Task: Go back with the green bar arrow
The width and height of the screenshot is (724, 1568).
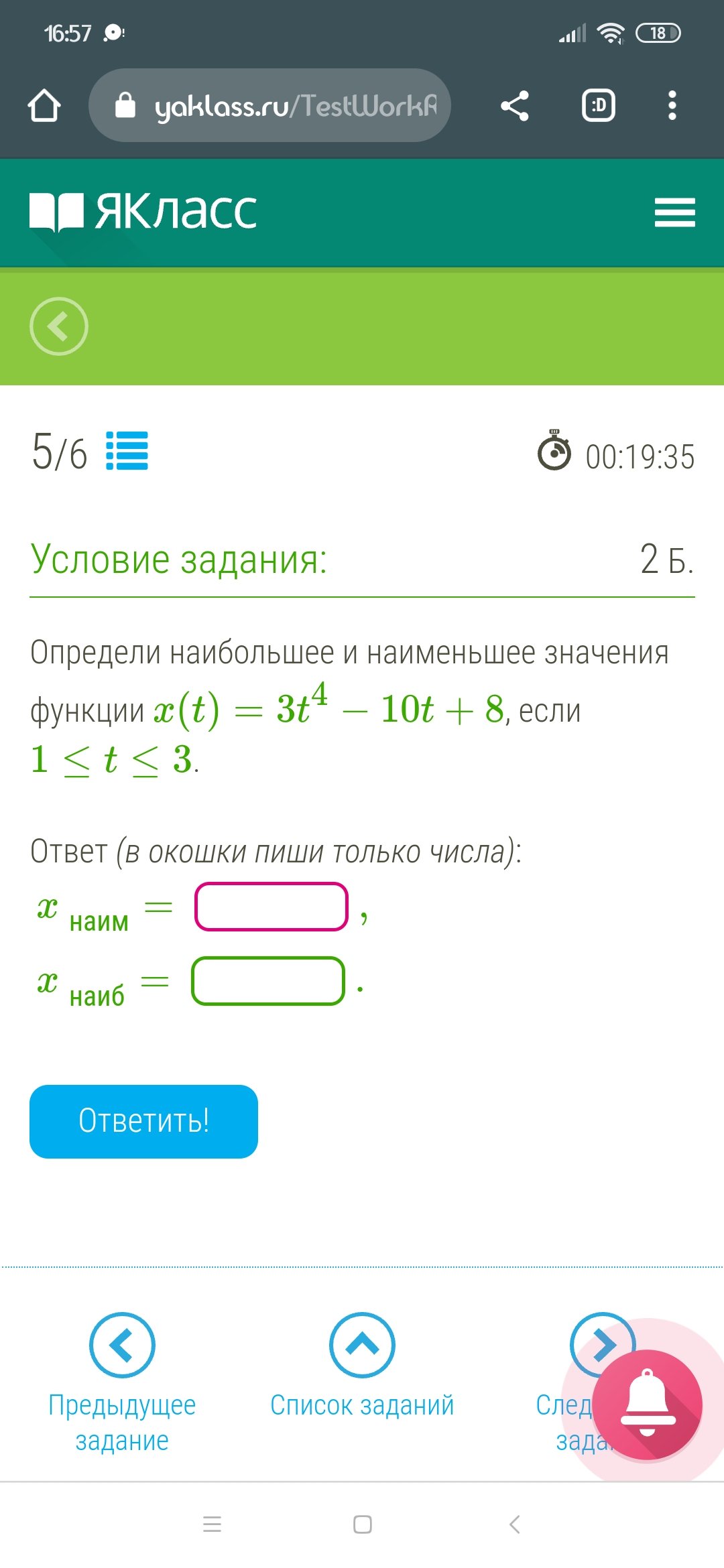Action: pos(59,326)
